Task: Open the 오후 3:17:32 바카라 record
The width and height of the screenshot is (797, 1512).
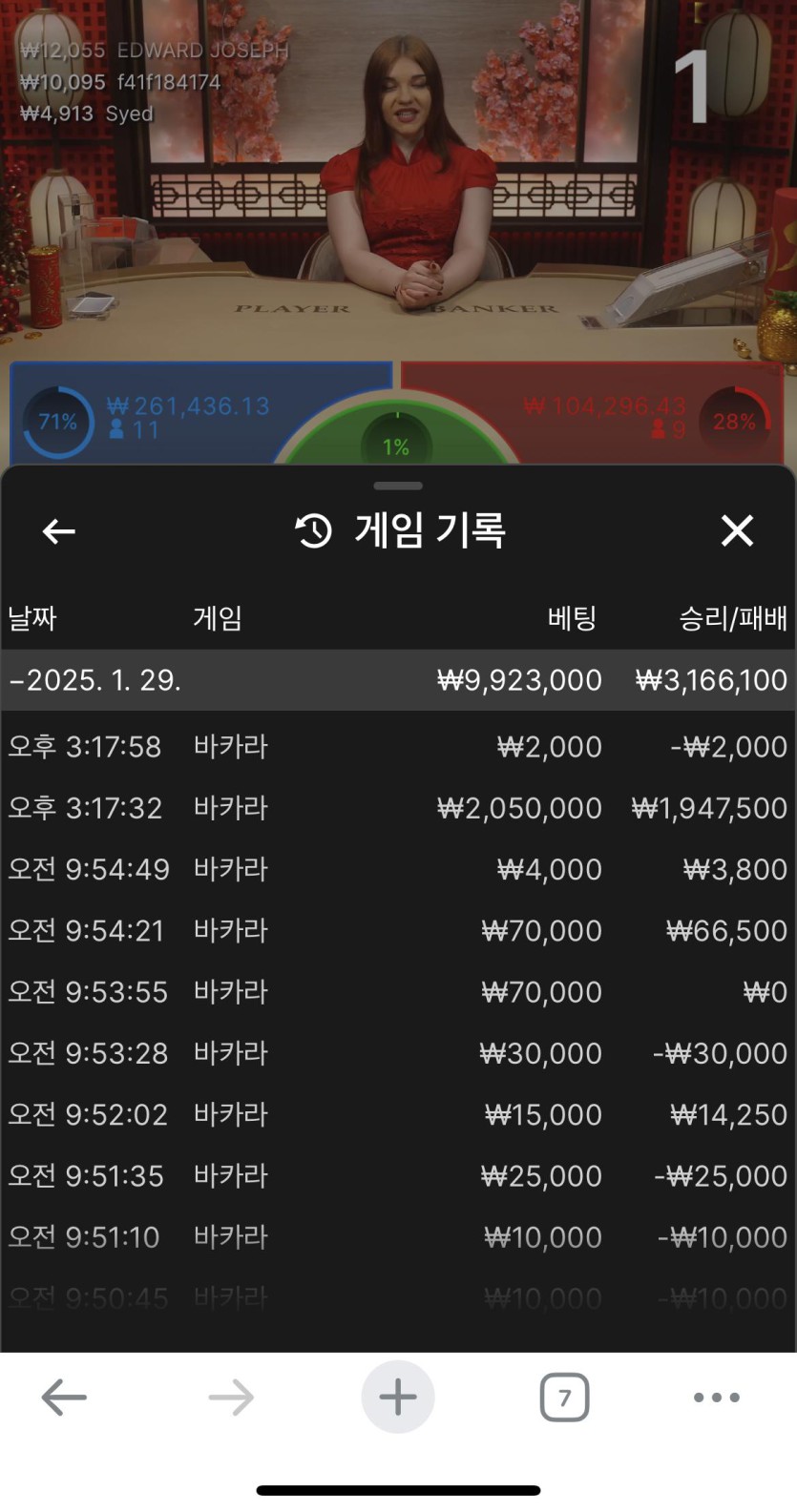Action: [x=397, y=808]
